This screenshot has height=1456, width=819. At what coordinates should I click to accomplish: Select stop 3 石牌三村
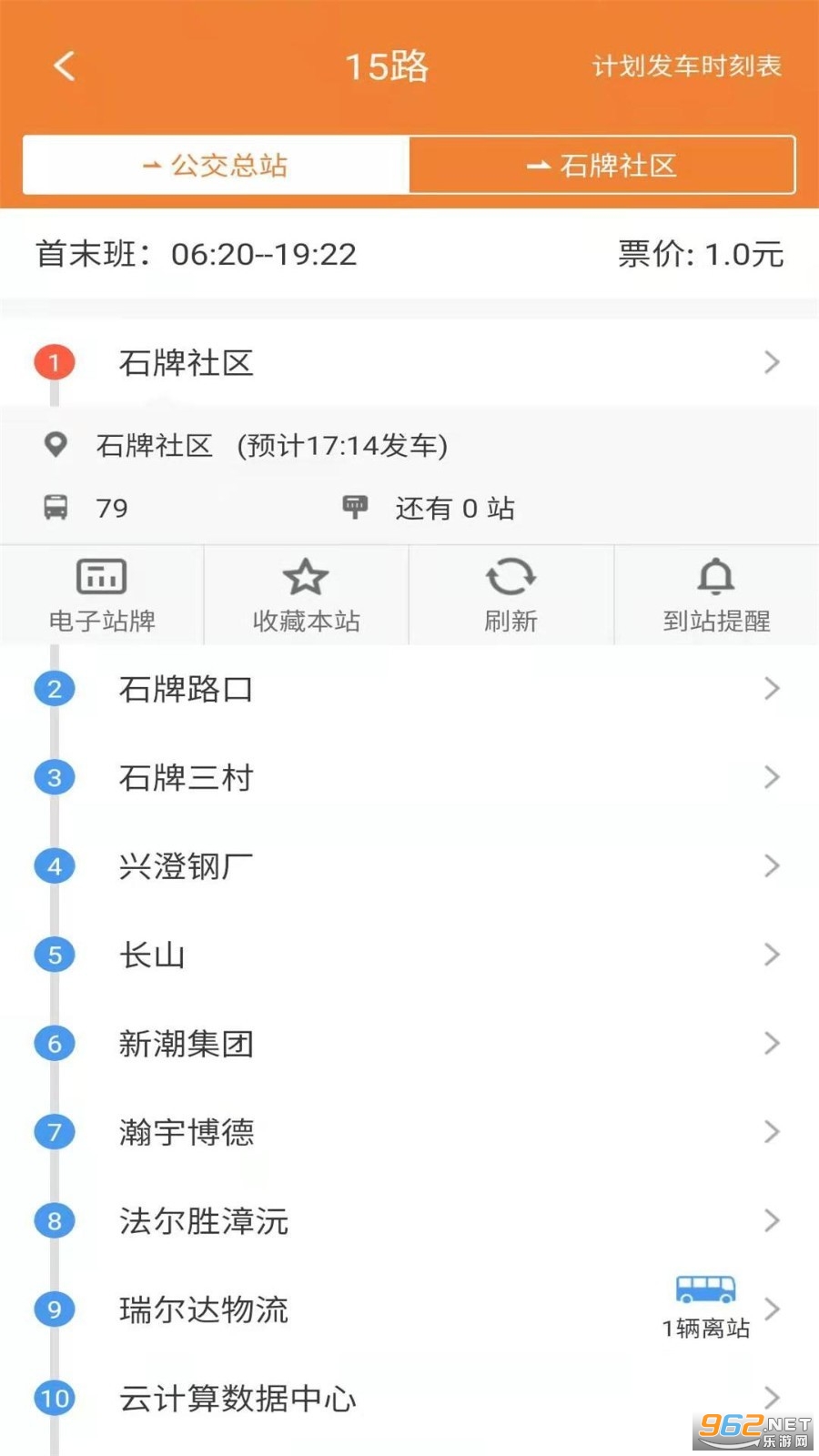pos(409,777)
